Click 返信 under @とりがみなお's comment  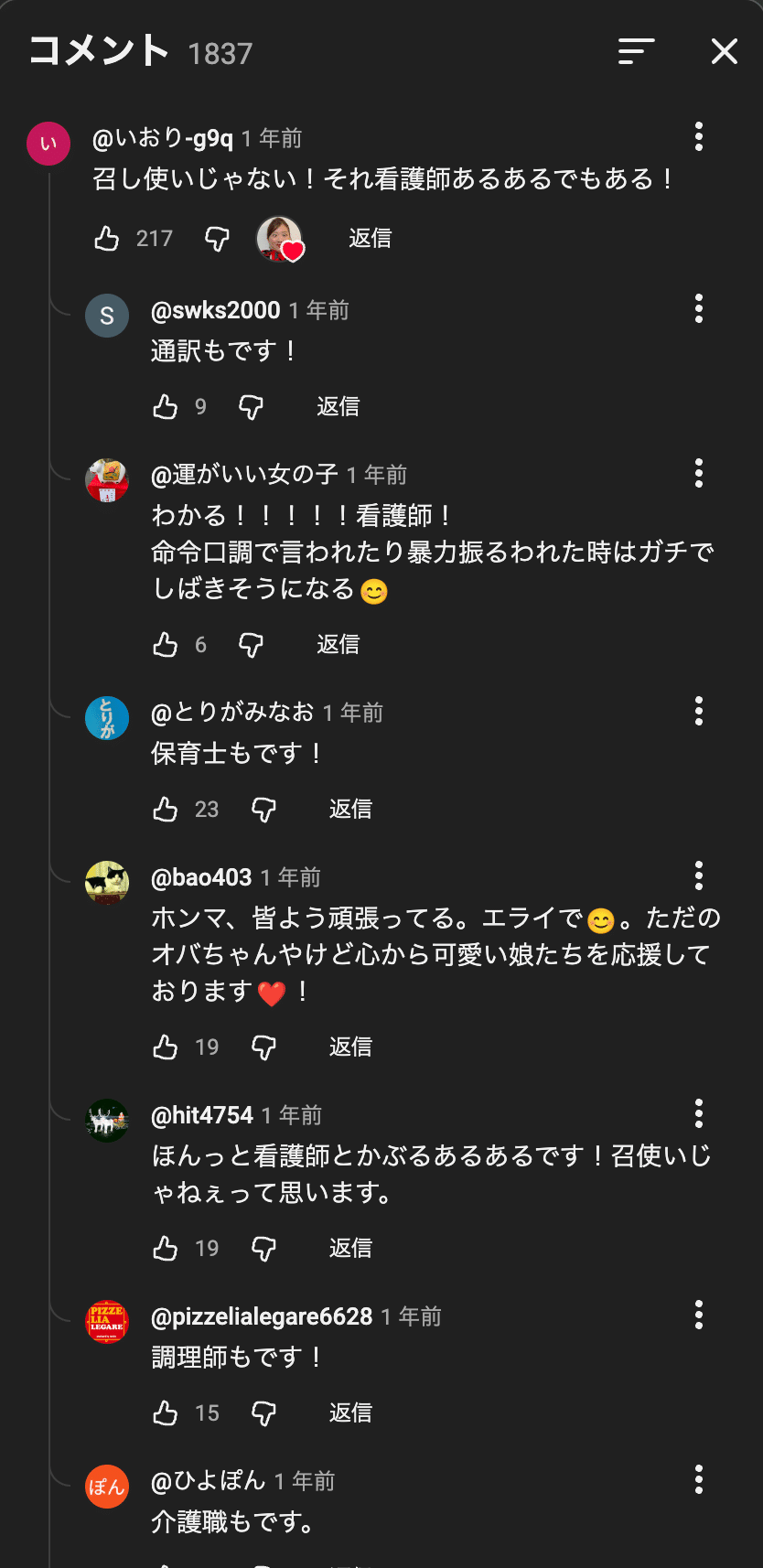pyautogui.click(x=349, y=809)
